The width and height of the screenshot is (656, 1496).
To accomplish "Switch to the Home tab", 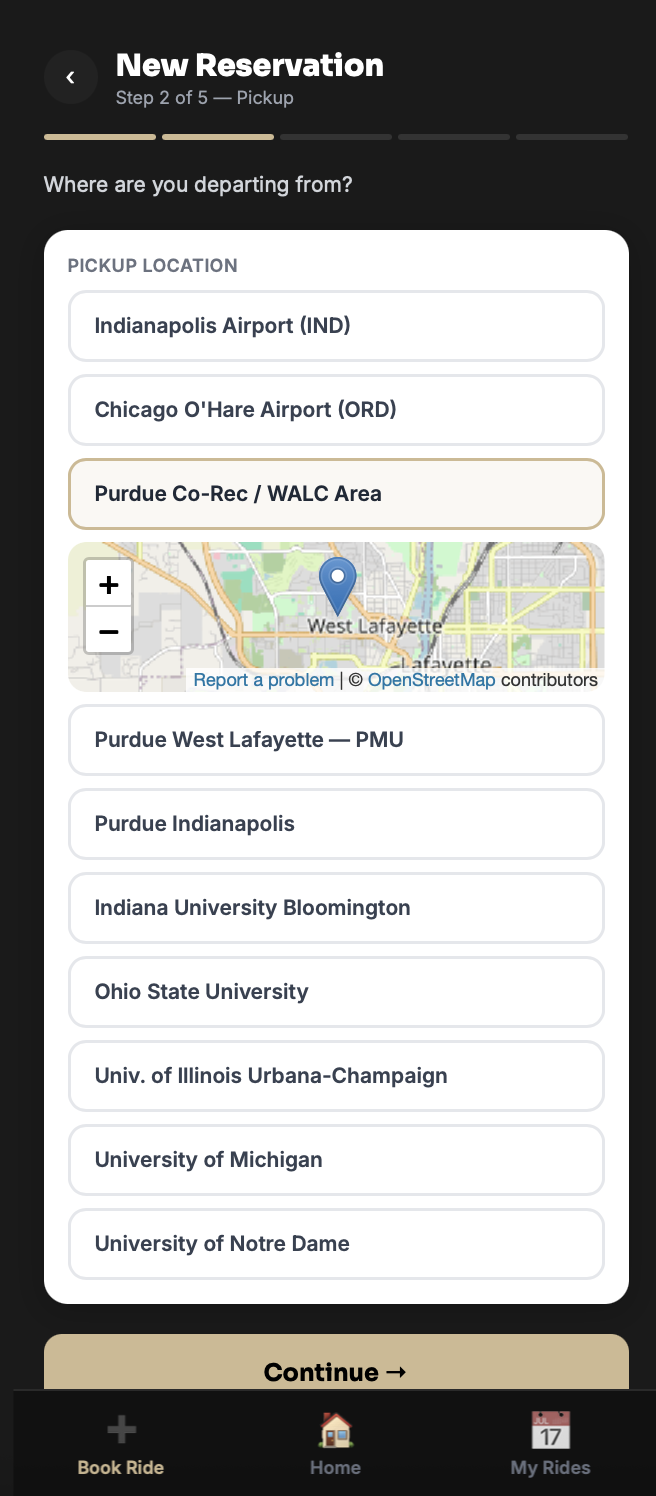I will (335, 1444).
